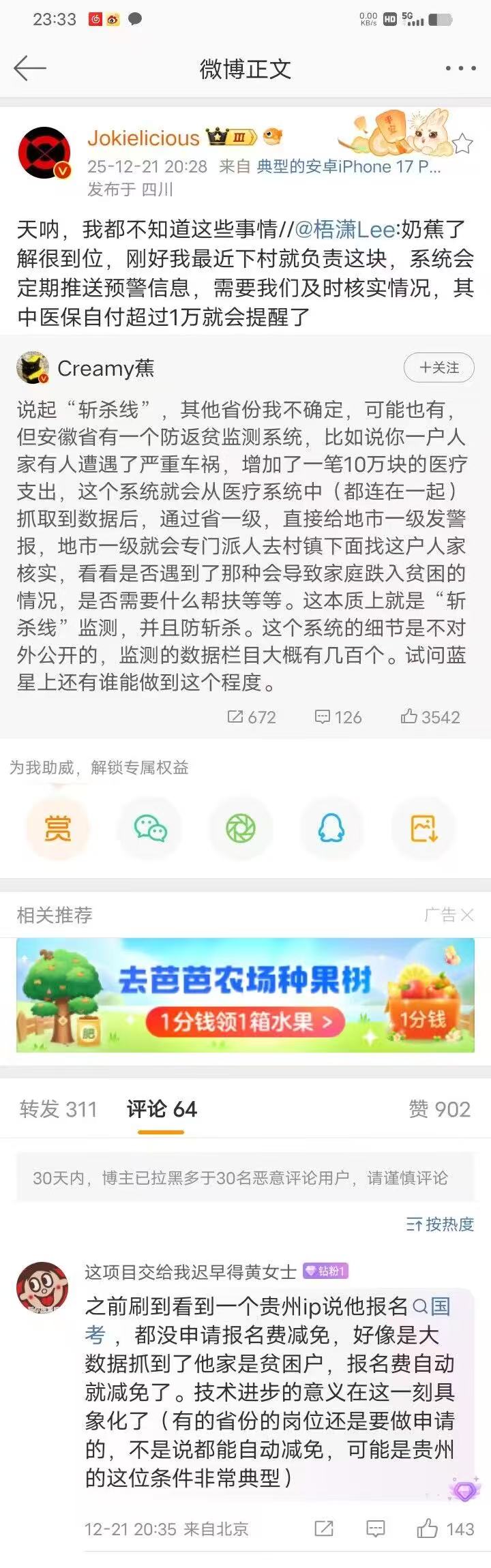Like the comment with 143 likes
This screenshot has height=1568, width=491.
(428, 1528)
